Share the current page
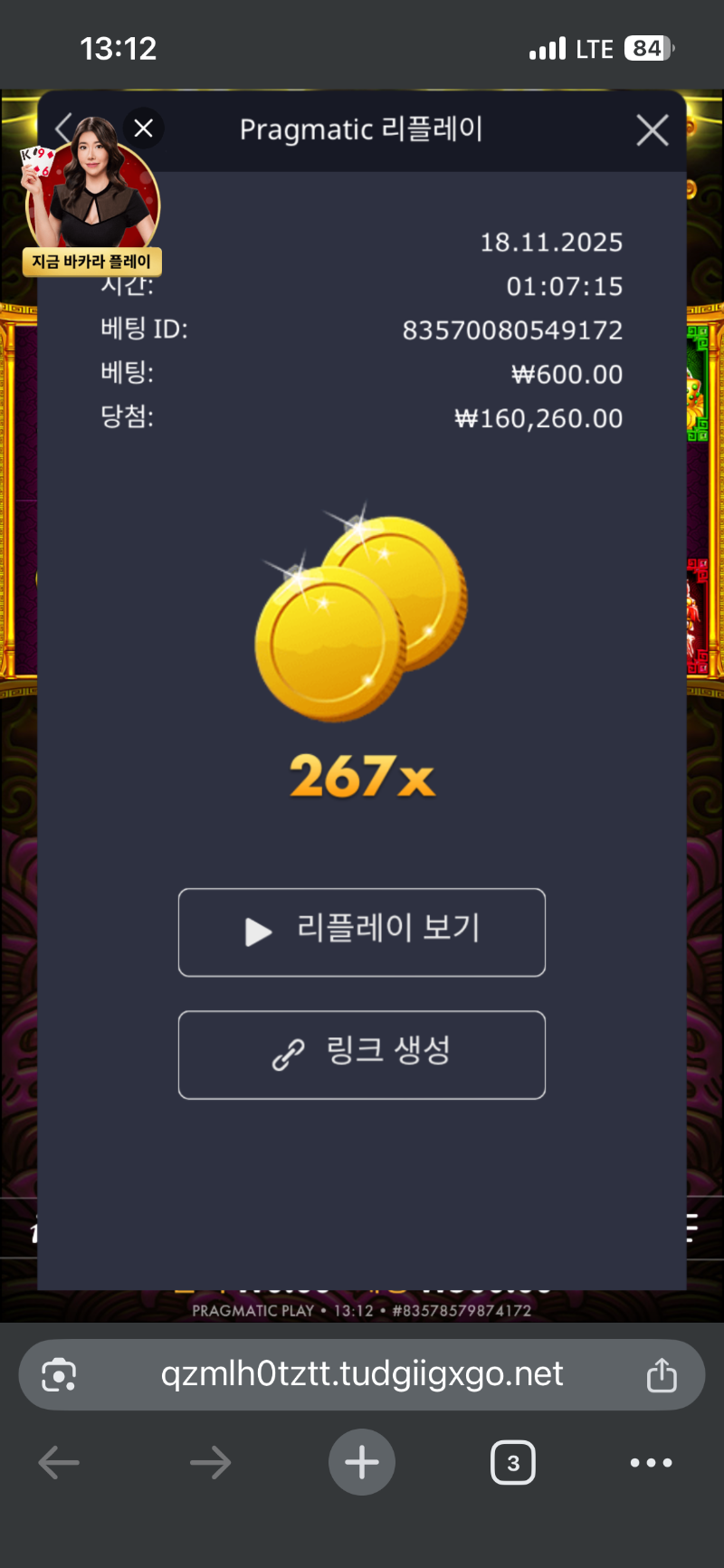 [x=662, y=1374]
